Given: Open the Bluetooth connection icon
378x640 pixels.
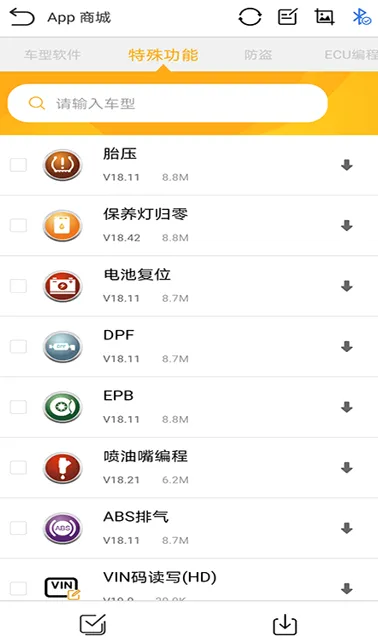Looking at the screenshot, I should [x=362, y=17].
